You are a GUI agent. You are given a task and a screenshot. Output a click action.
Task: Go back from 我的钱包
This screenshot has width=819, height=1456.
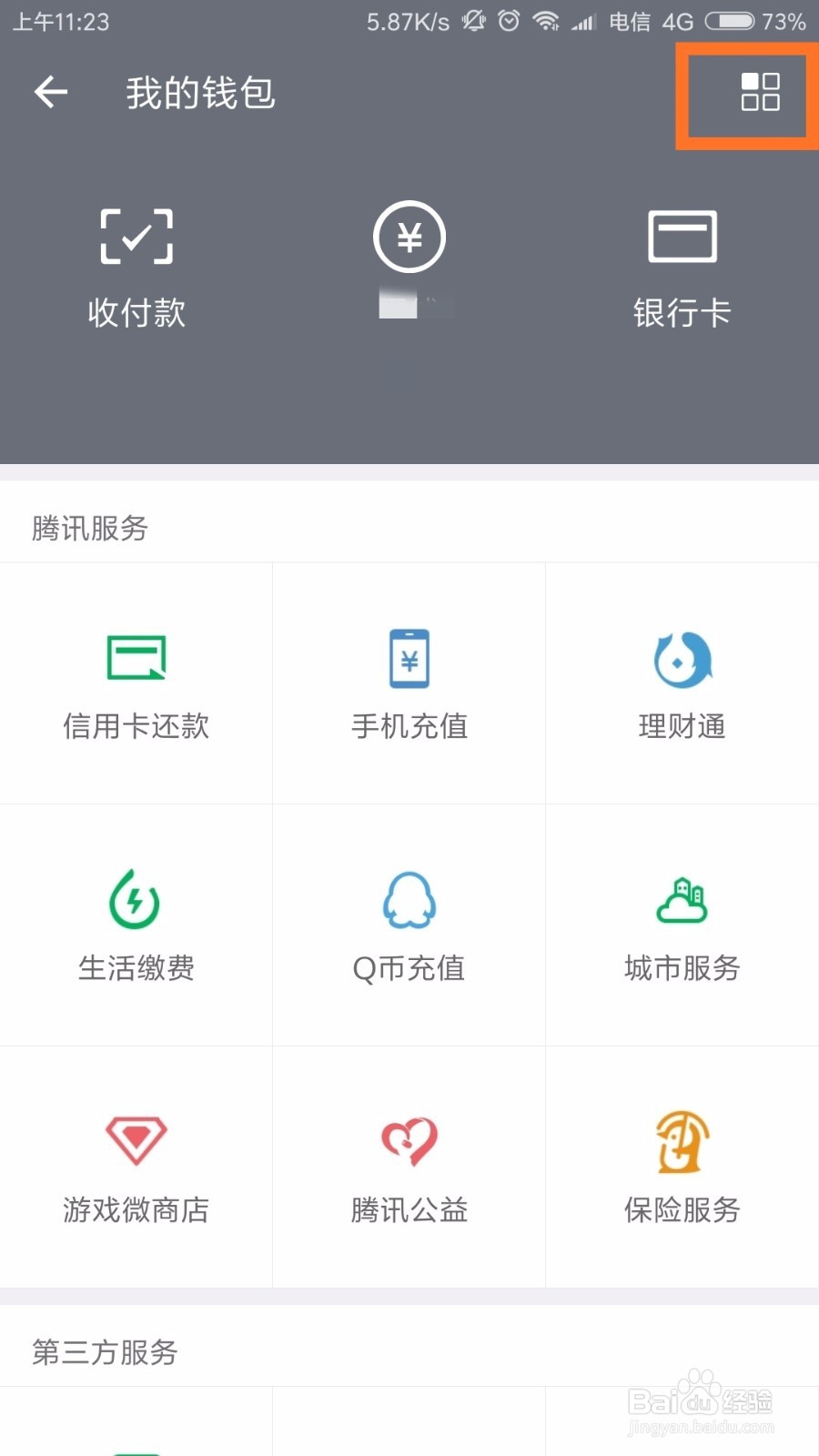(x=51, y=92)
